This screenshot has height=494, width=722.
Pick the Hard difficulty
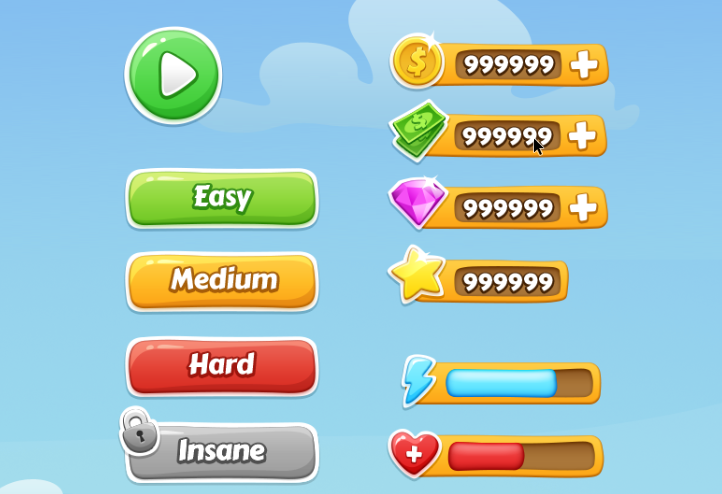coord(221,365)
